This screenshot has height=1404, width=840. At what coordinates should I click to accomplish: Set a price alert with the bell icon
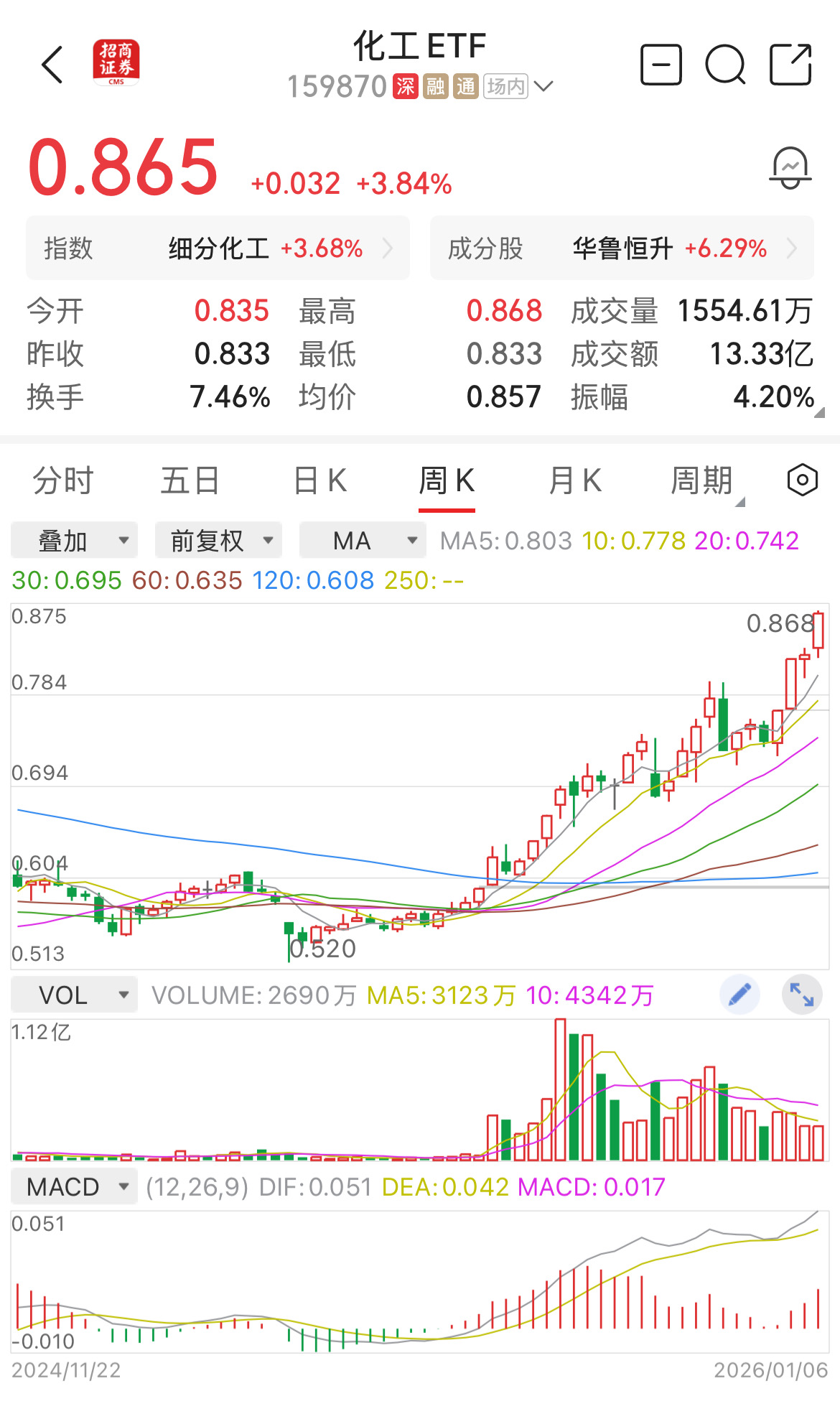tap(790, 169)
